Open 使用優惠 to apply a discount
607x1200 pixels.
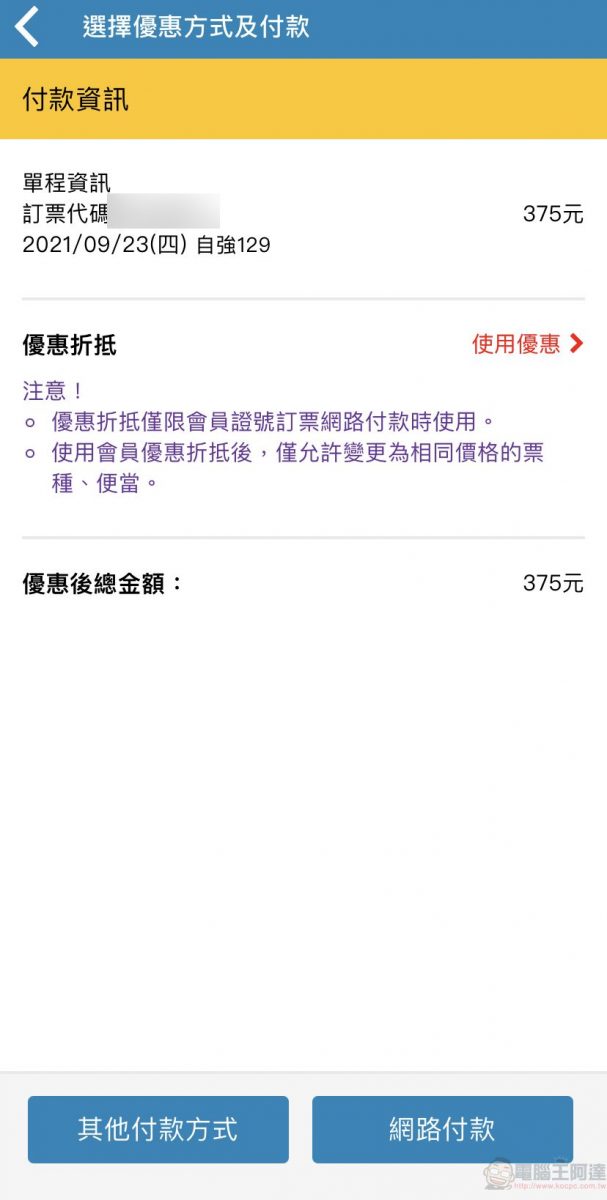pyautogui.click(x=527, y=345)
